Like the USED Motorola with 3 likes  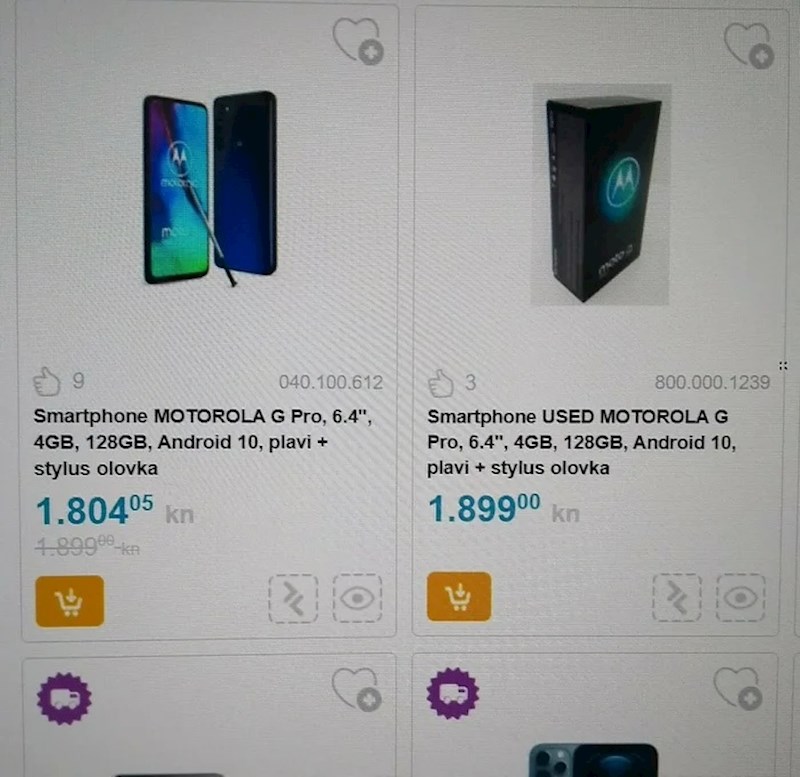(441, 381)
